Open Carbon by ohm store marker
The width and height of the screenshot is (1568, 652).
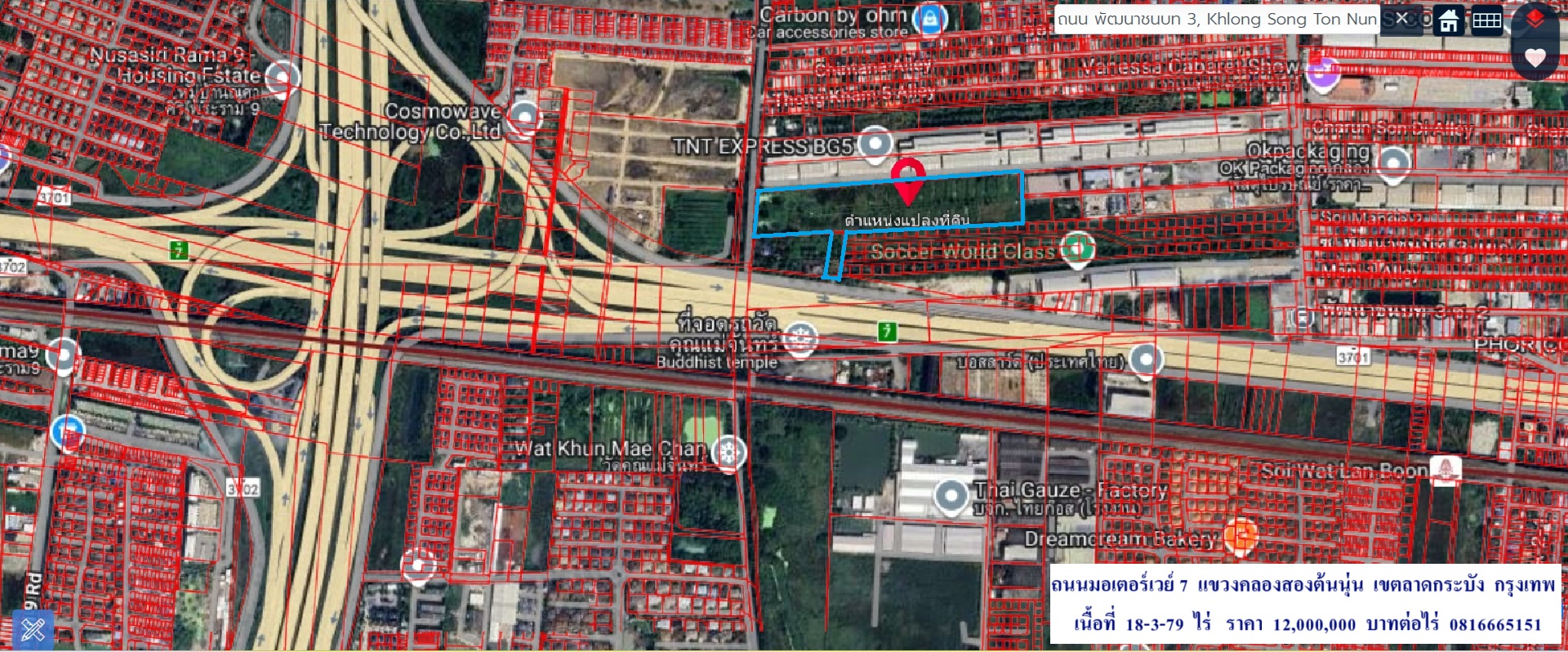(x=929, y=18)
